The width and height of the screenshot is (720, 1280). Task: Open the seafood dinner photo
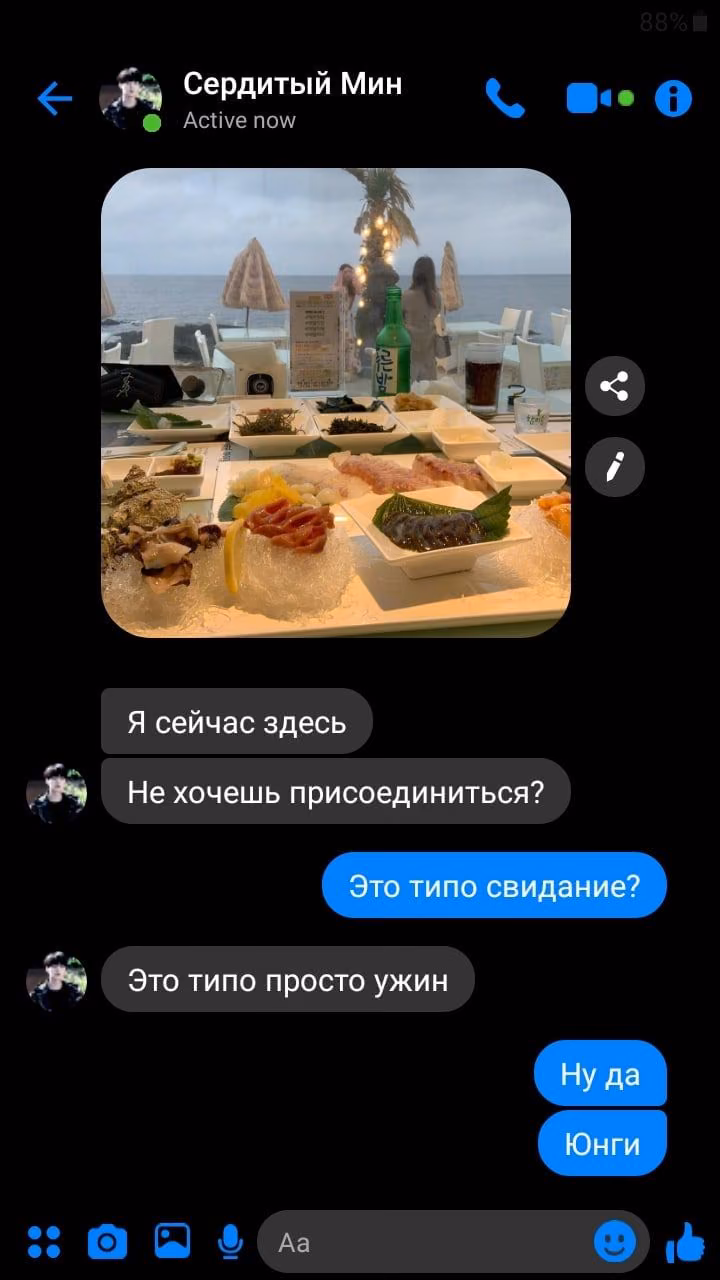(336, 403)
